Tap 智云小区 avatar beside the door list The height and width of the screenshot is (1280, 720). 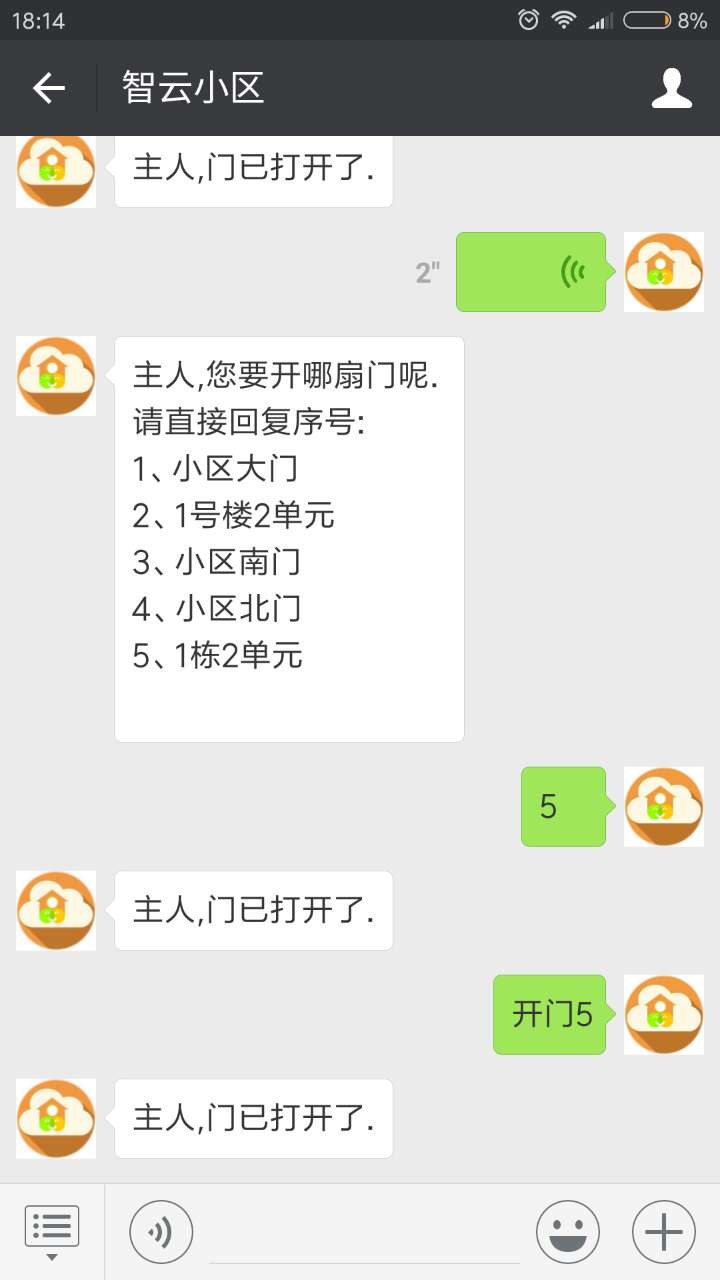point(56,376)
